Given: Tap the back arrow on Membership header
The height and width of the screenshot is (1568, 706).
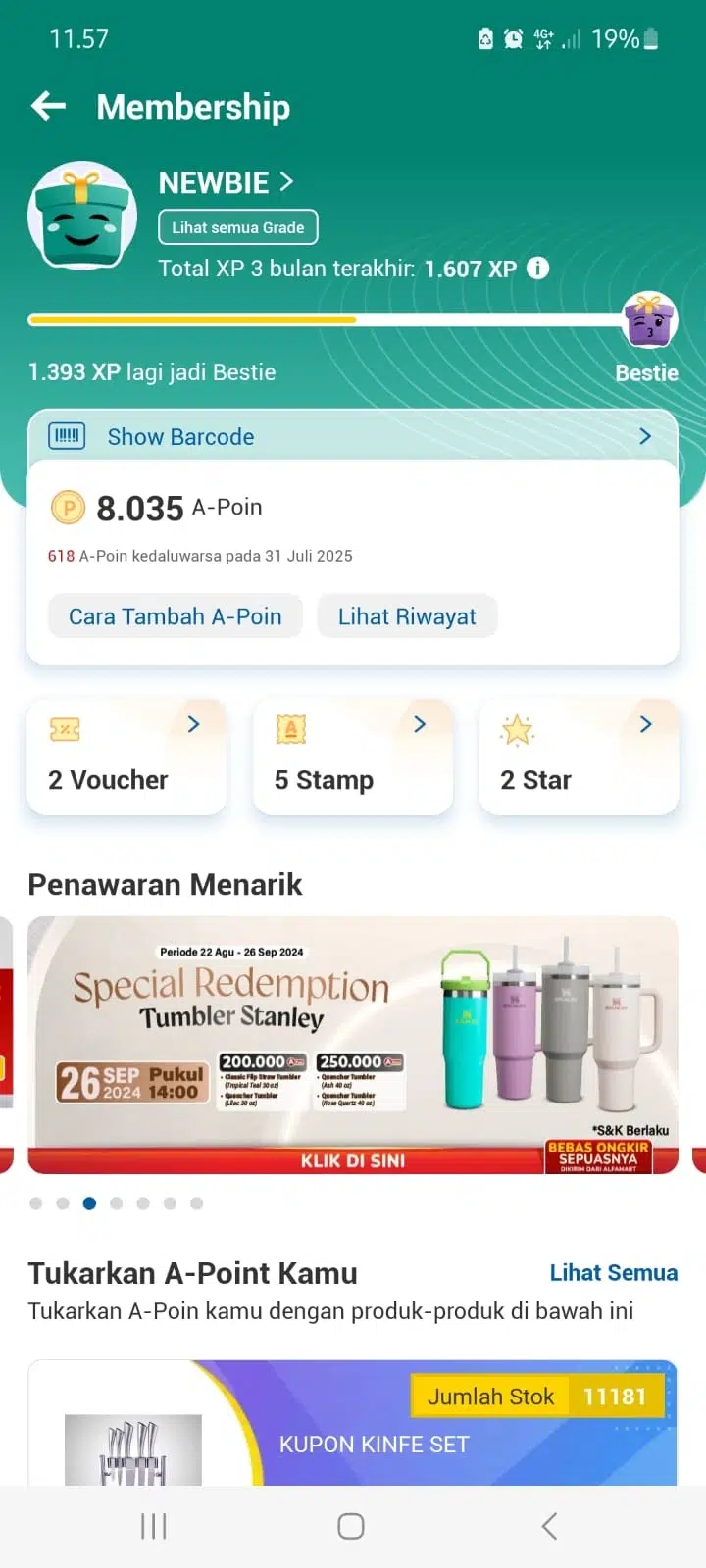Looking at the screenshot, I should click(47, 107).
